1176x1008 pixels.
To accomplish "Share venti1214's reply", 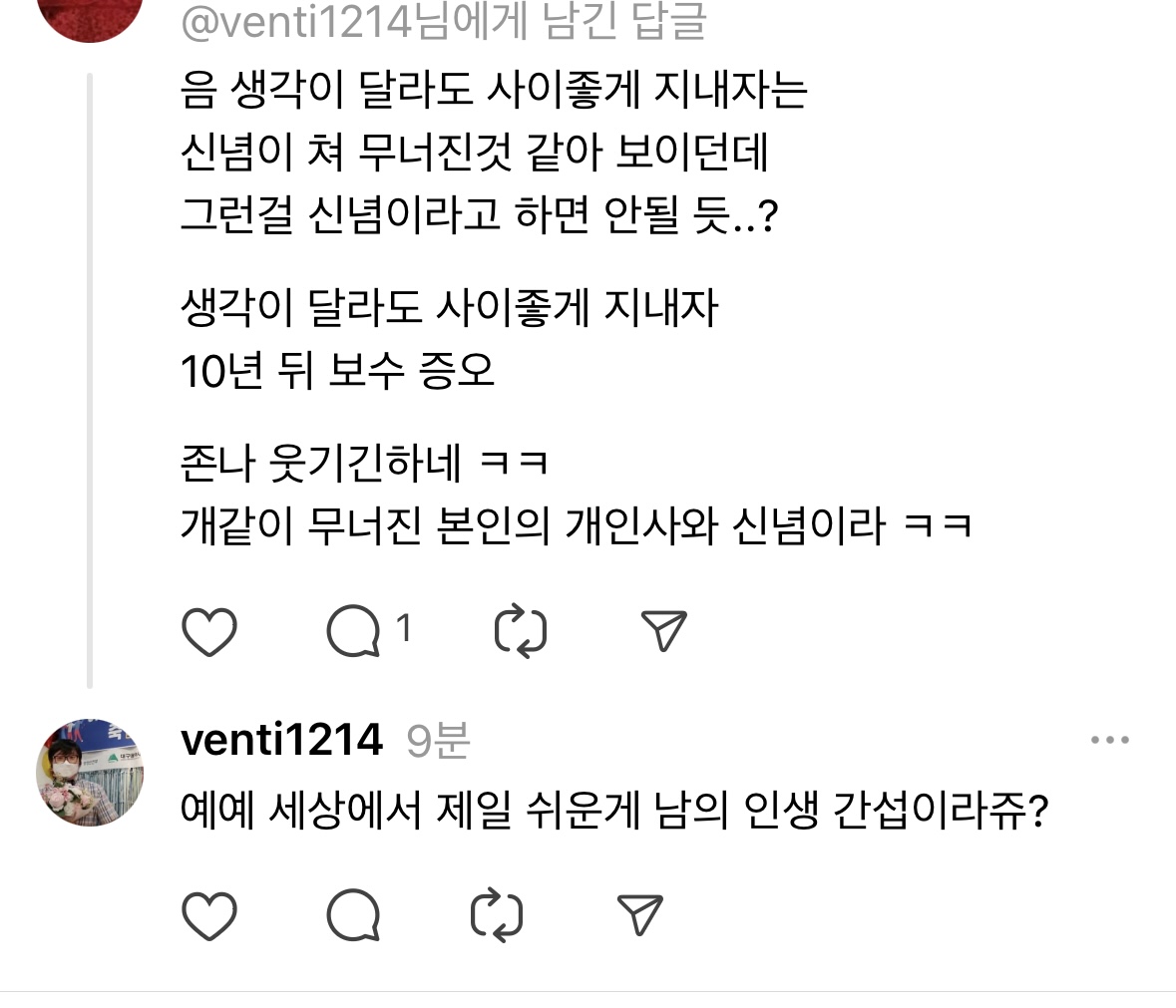I will point(639,915).
